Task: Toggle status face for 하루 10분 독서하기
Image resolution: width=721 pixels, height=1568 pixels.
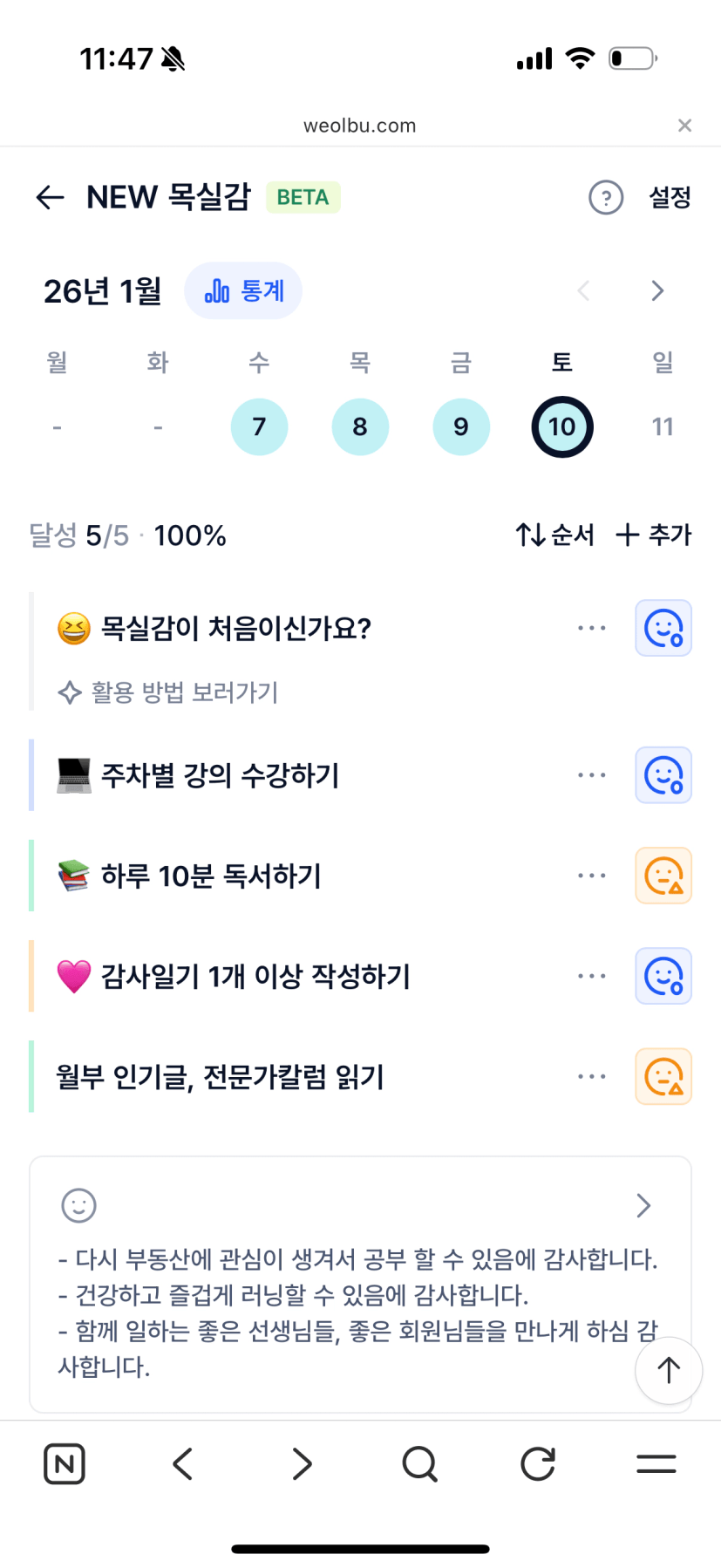Action: pyautogui.click(x=663, y=876)
